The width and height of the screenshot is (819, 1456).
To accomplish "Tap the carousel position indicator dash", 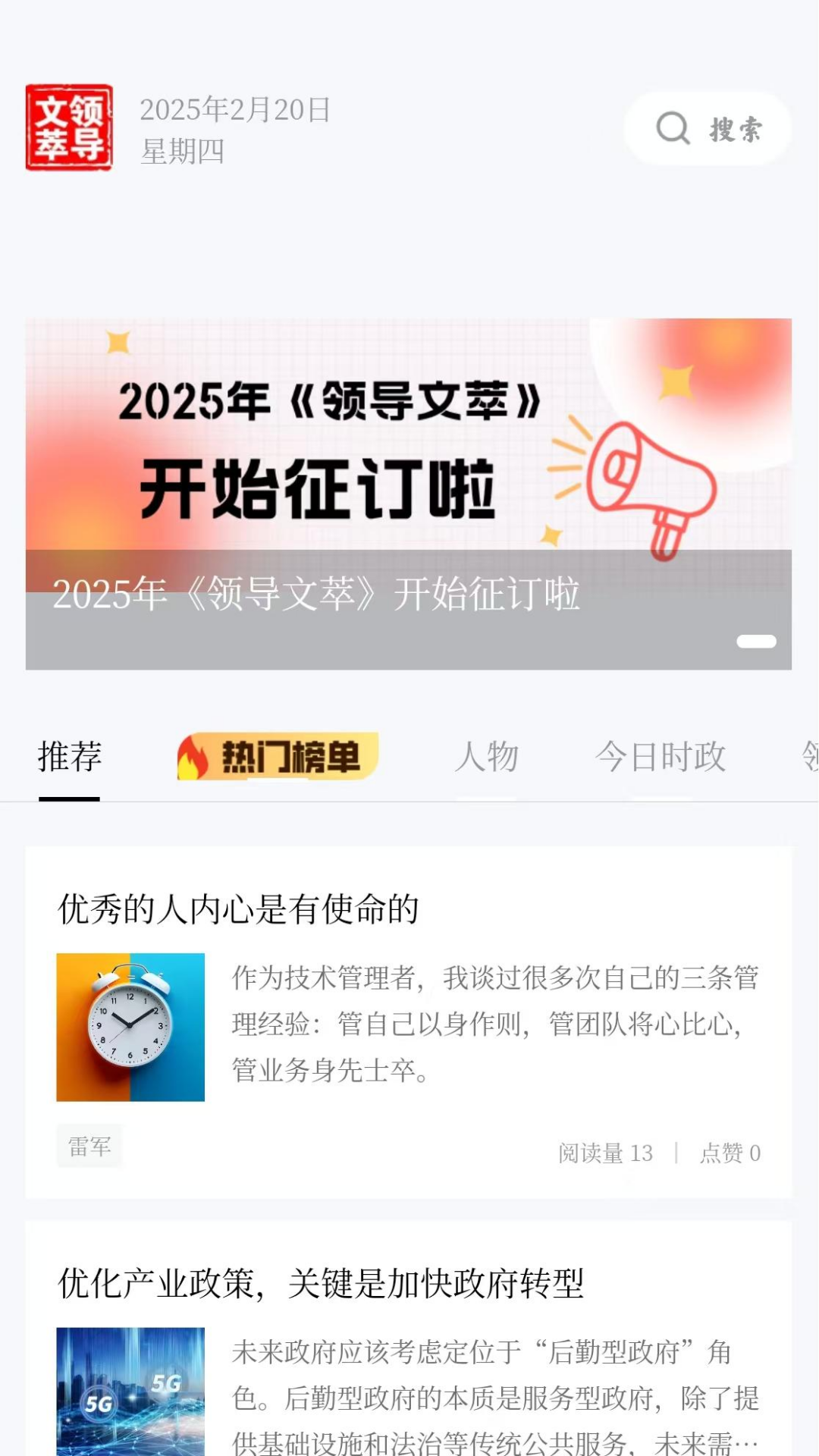I will click(755, 641).
